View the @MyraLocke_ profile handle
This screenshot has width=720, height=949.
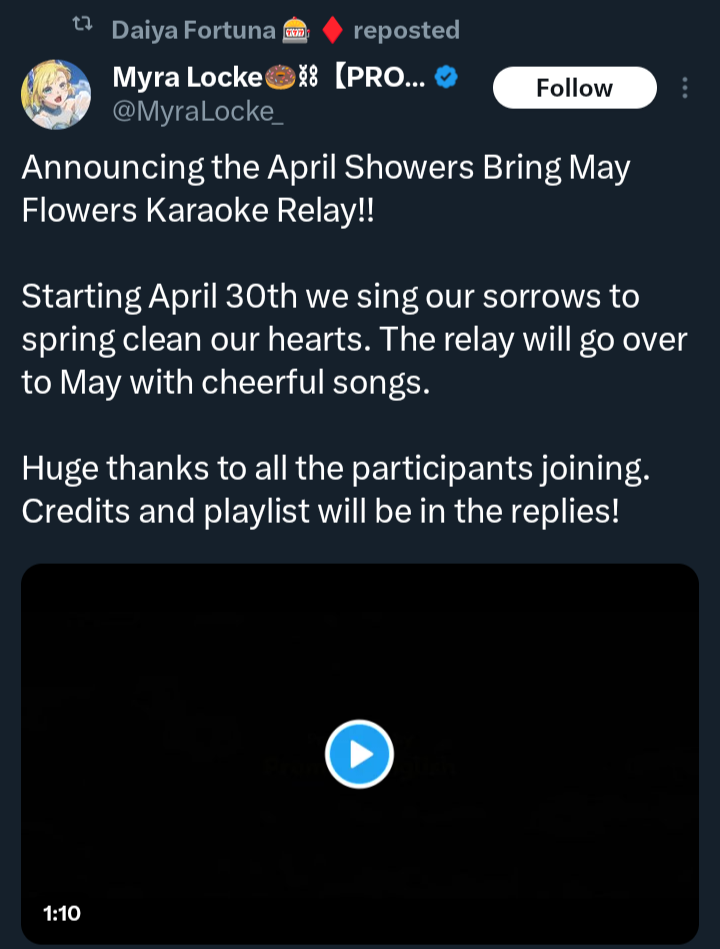click(198, 111)
